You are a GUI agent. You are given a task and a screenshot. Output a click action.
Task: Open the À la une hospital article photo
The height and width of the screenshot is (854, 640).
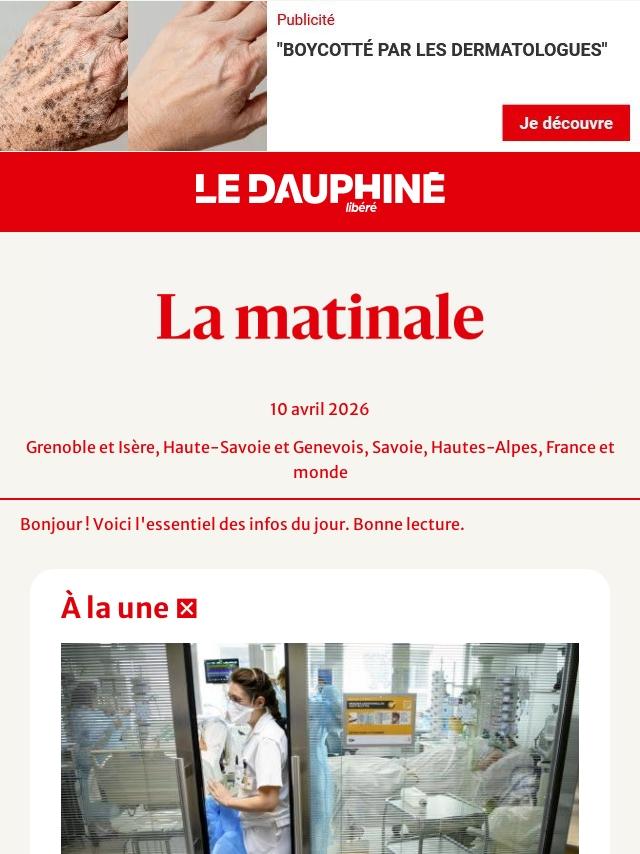coord(320,748)
